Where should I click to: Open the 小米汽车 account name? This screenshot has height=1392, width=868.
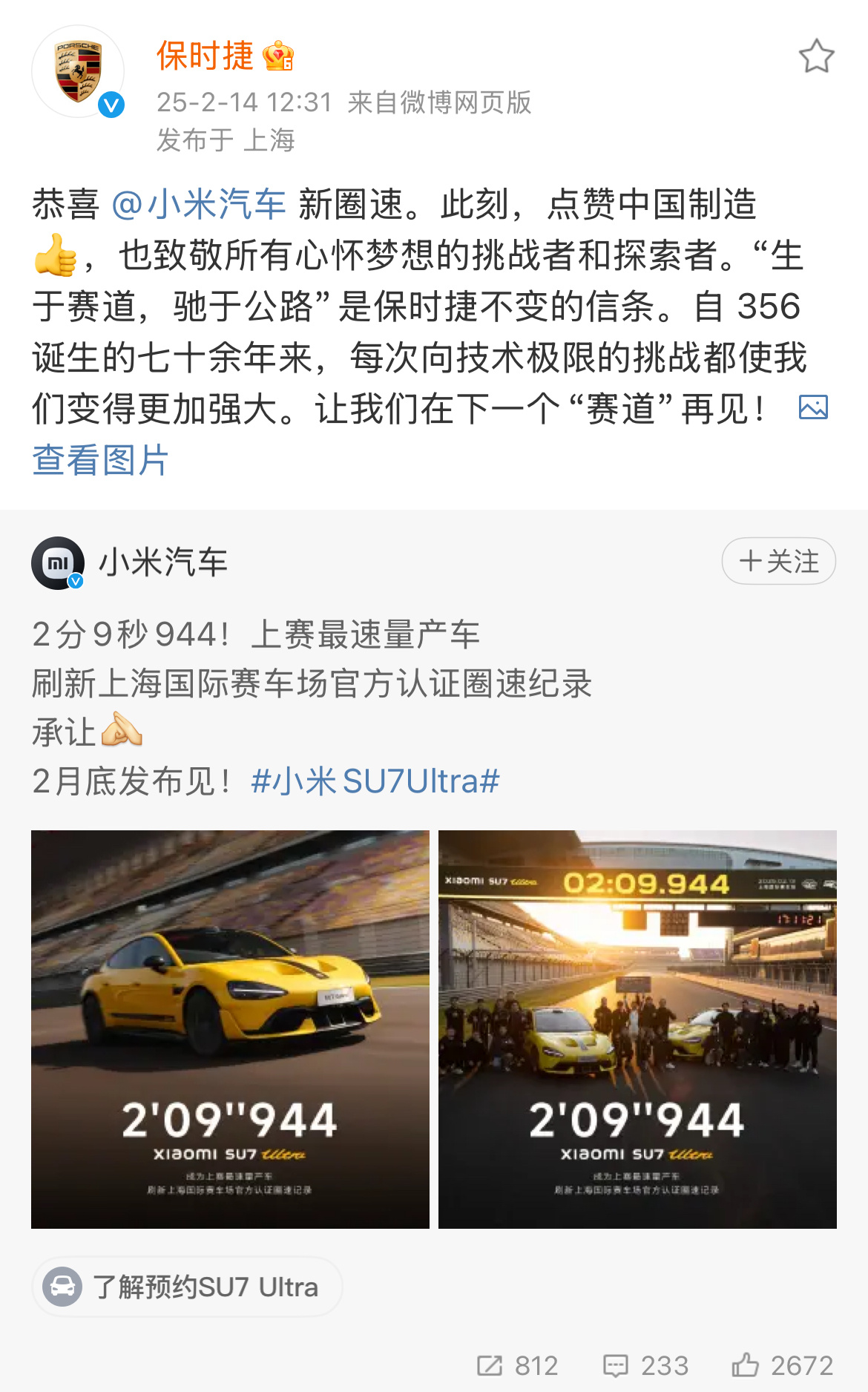[x=163, y=562]
